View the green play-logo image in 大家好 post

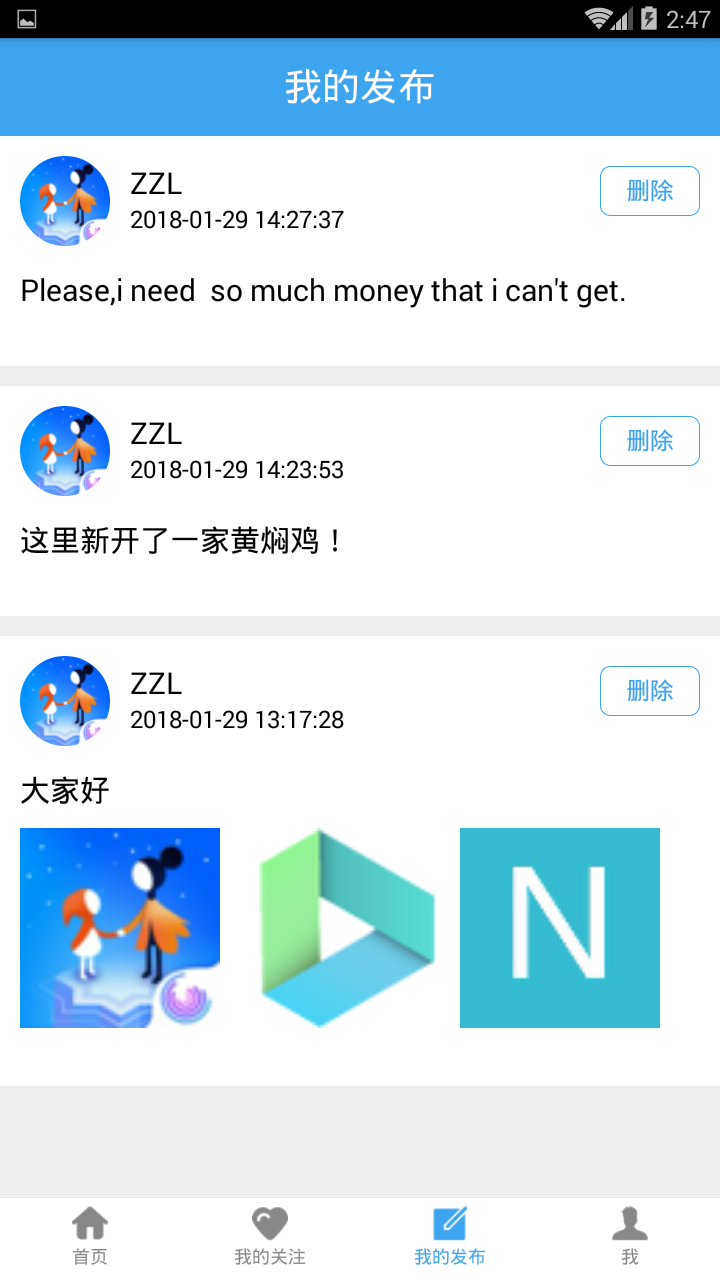340,927
